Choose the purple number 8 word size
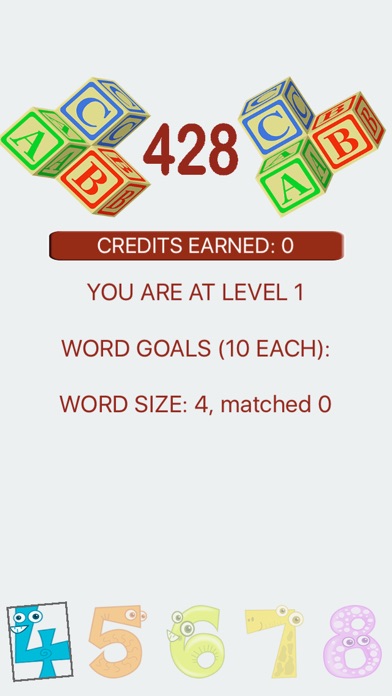Viewport: 392px width, 696px height. point(352,641)
